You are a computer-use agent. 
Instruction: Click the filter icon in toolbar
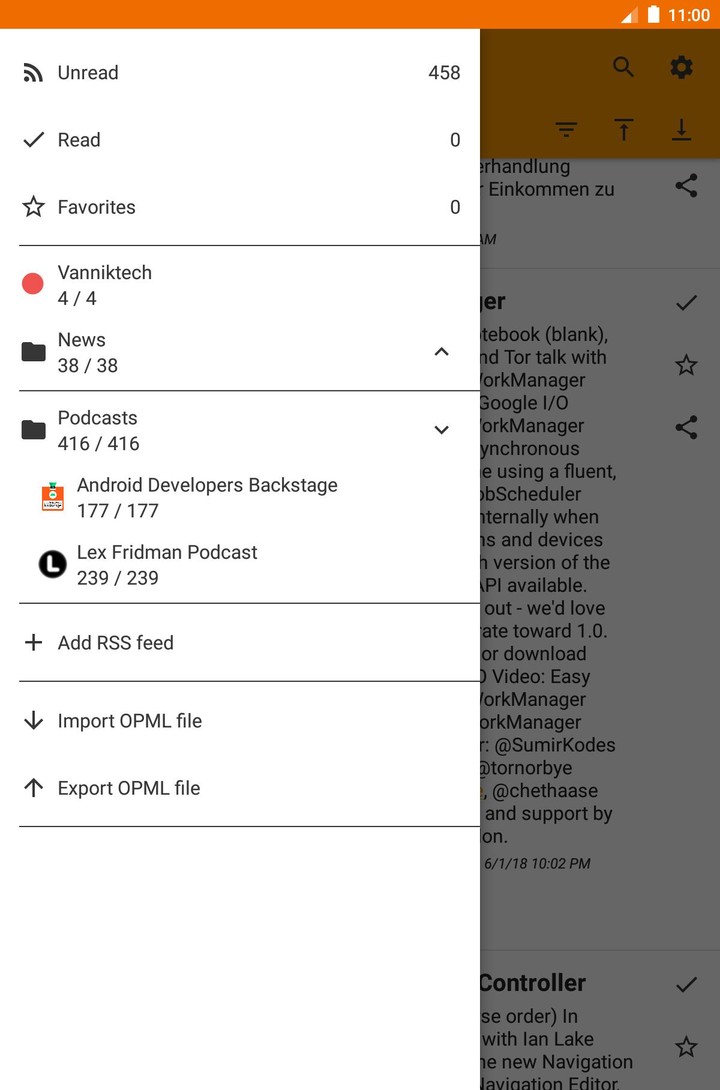point(566,130)
